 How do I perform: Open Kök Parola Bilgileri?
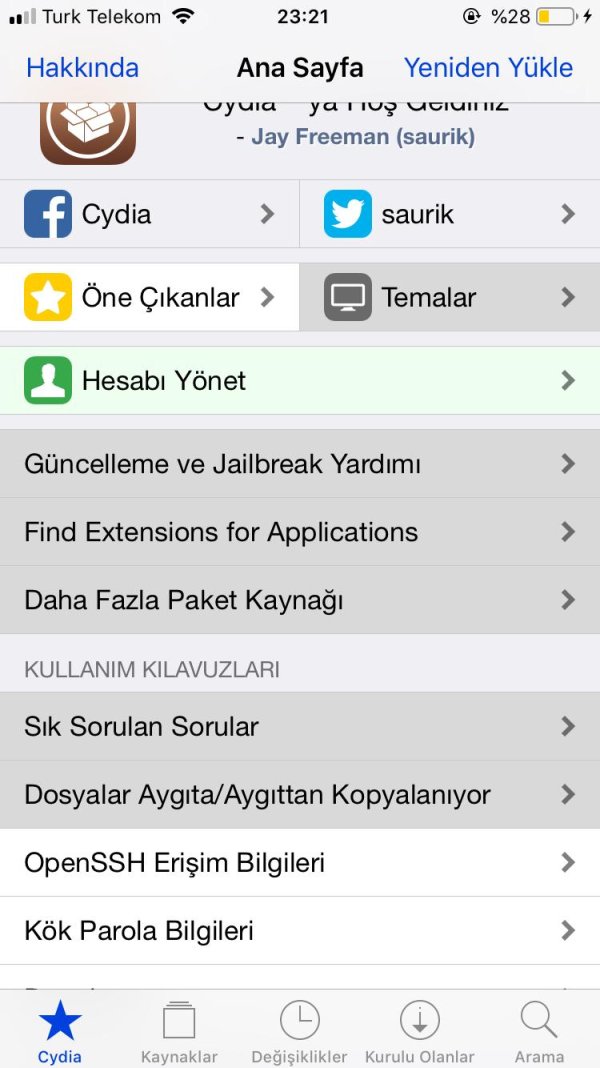click(x=300, y=931)
